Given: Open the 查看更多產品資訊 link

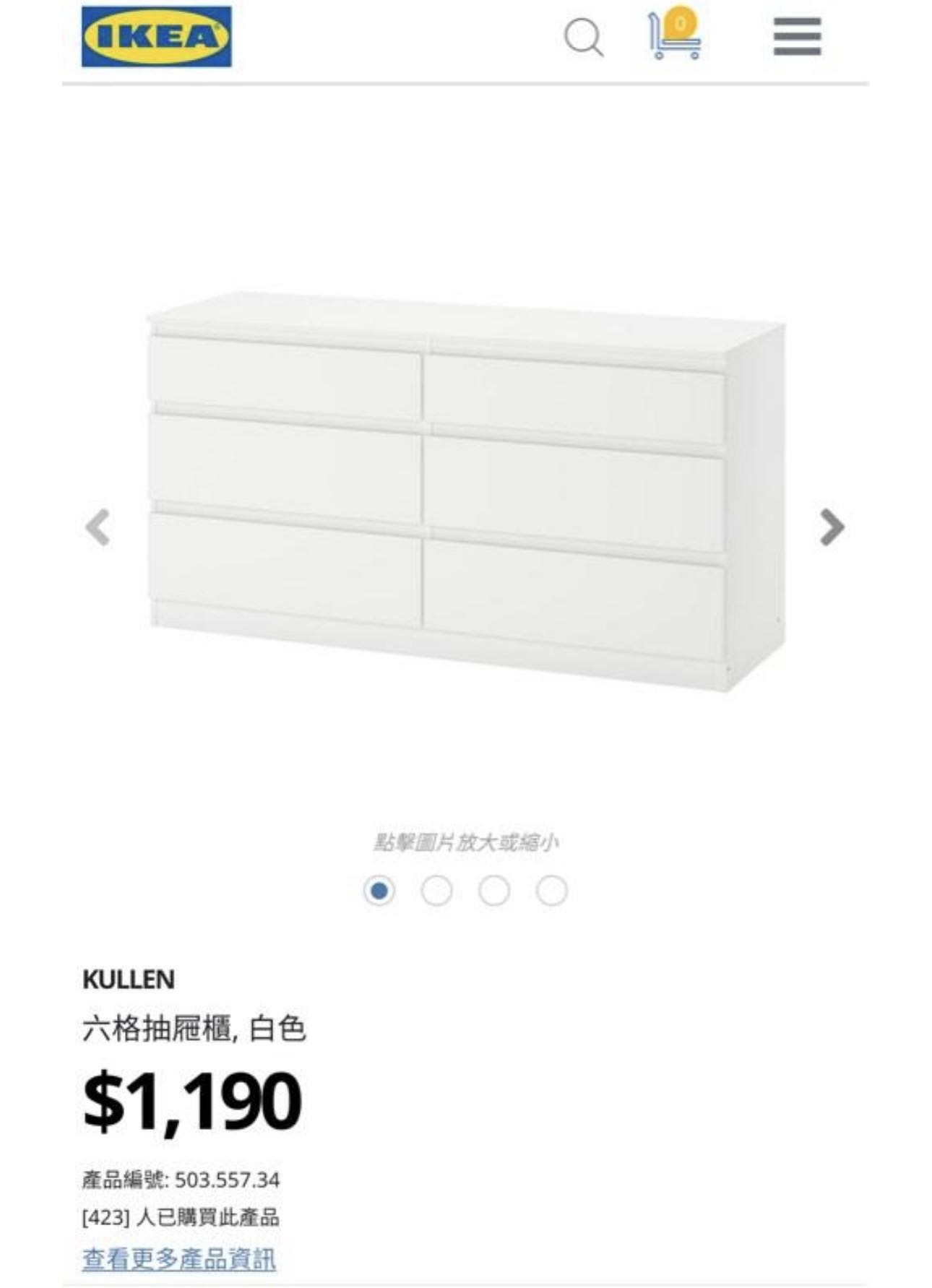Looking at the screenshot, I should point(178,1259).
